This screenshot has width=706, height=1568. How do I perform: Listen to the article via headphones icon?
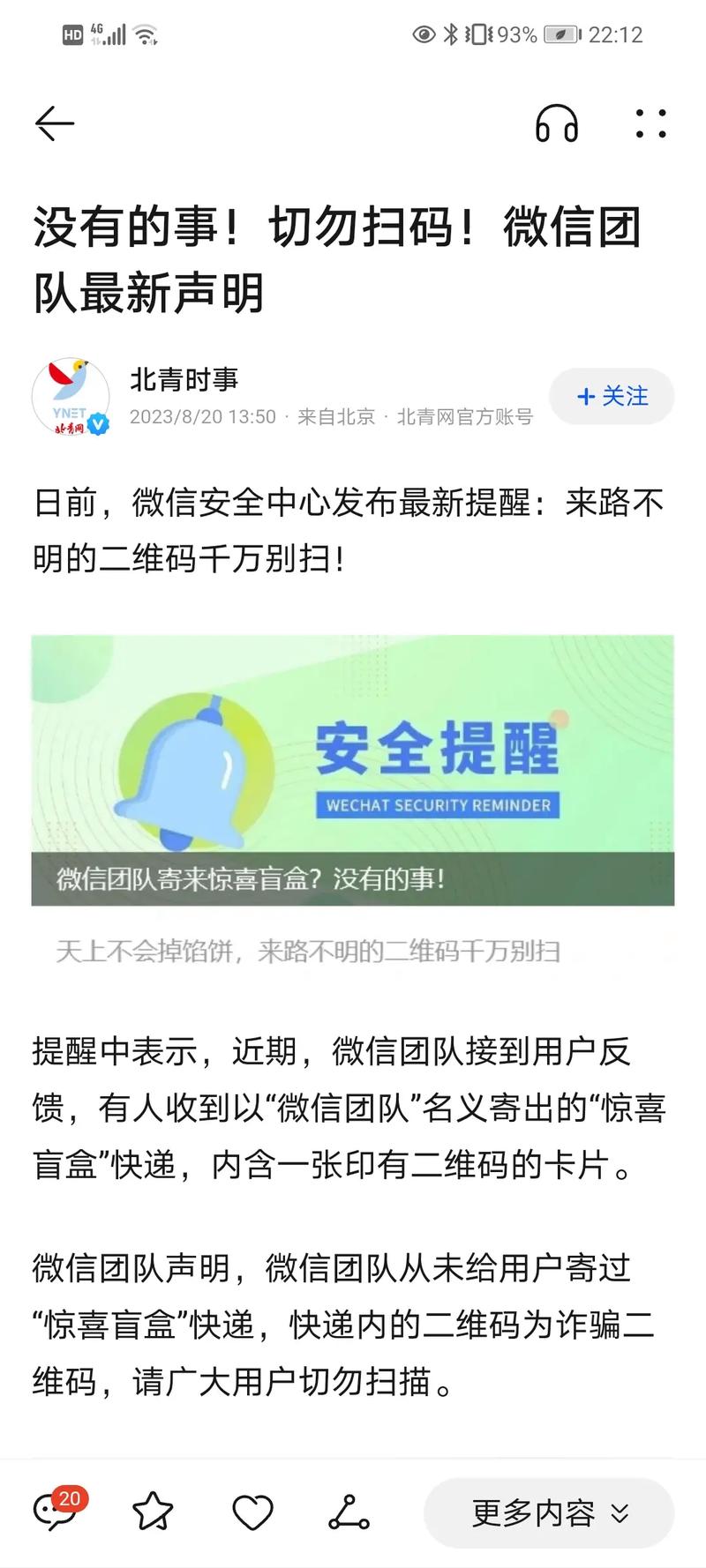557,123
